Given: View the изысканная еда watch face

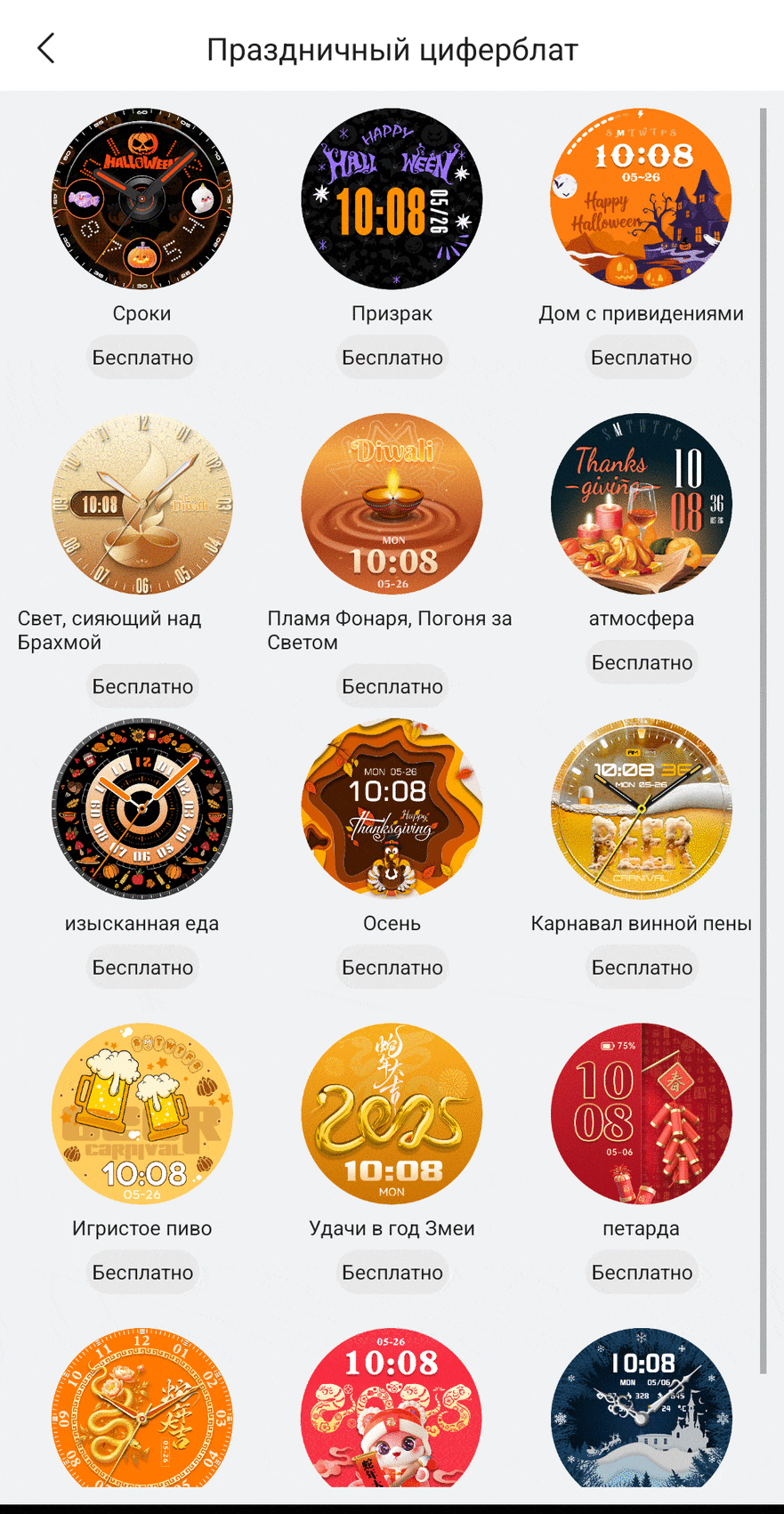Looking at the screenshot, I should 142,809.
